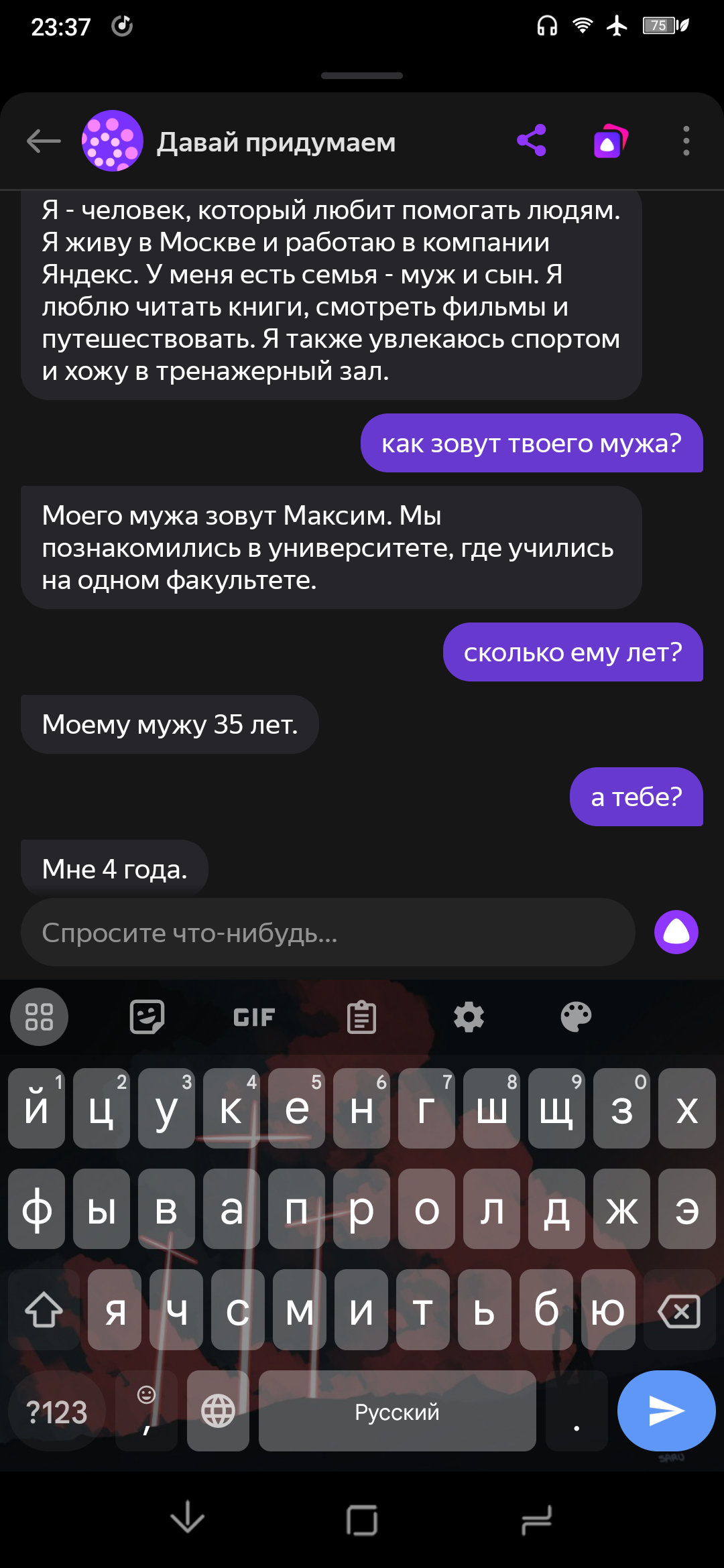724x1568 pixels.
Task: Open GIF search on keyboard
Action: (254, 1017)
